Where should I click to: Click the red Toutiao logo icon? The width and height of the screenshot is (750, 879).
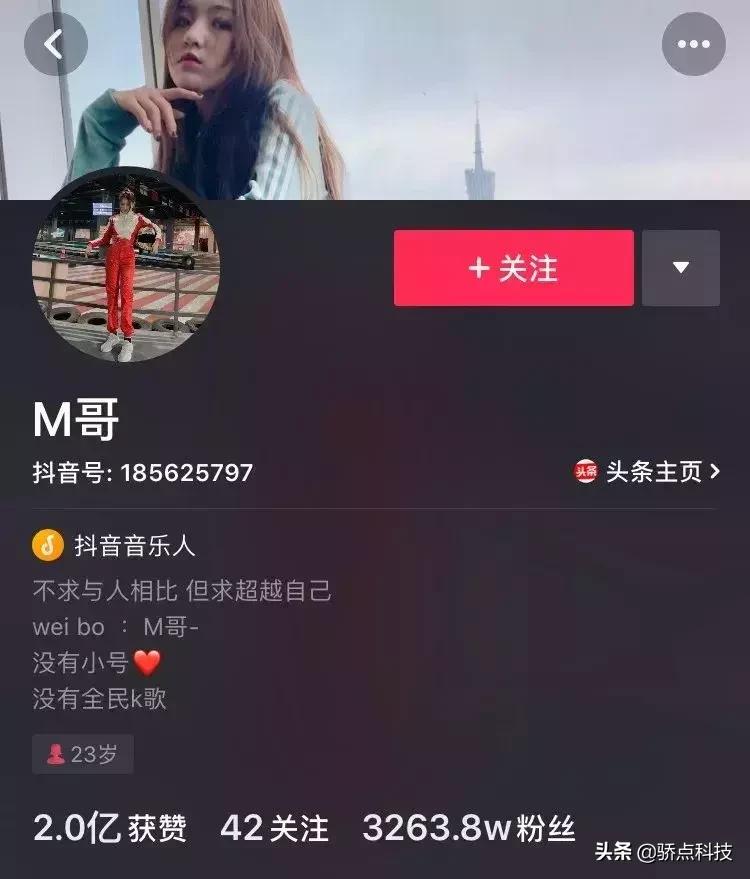[x=586, y=469]
